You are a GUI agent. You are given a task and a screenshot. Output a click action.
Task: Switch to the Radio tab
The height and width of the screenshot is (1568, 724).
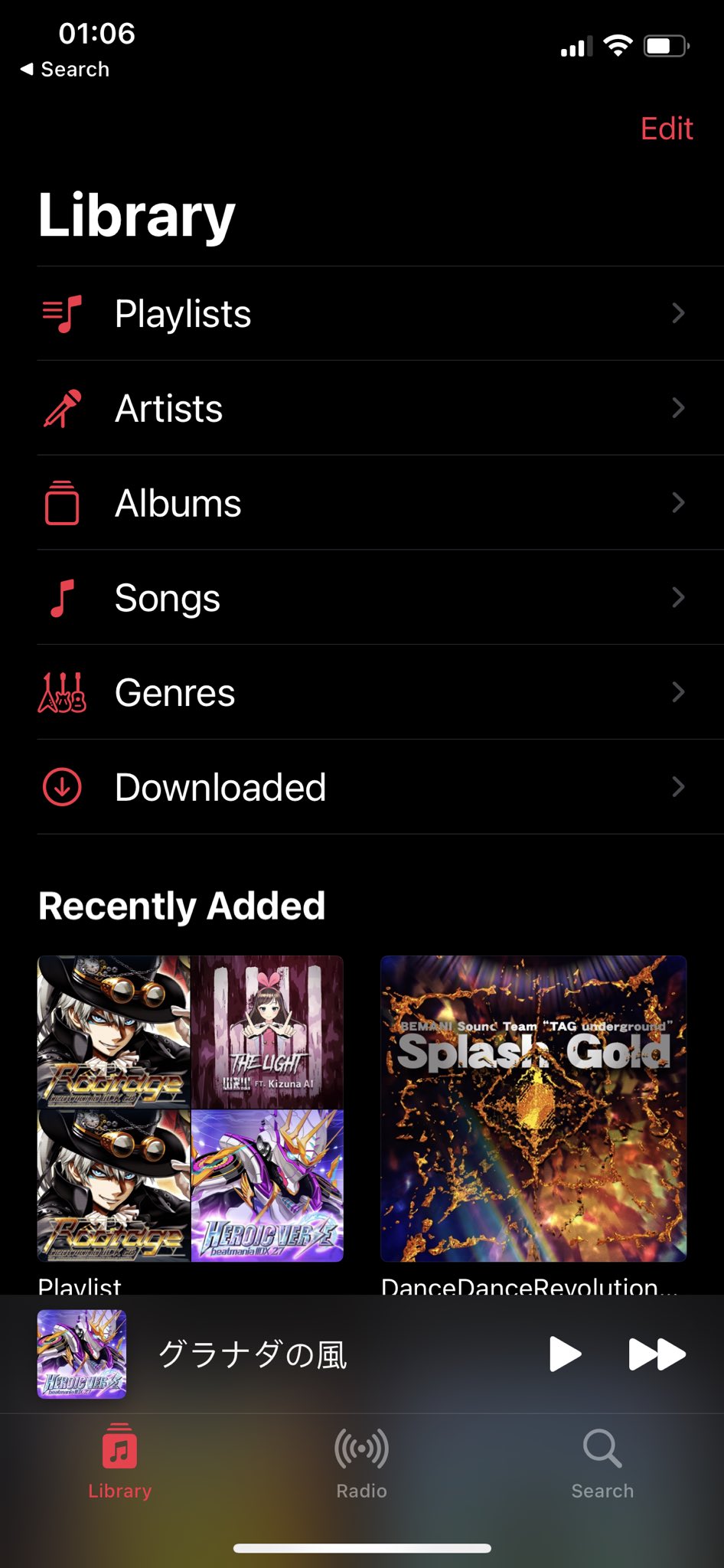[361, 1462]
